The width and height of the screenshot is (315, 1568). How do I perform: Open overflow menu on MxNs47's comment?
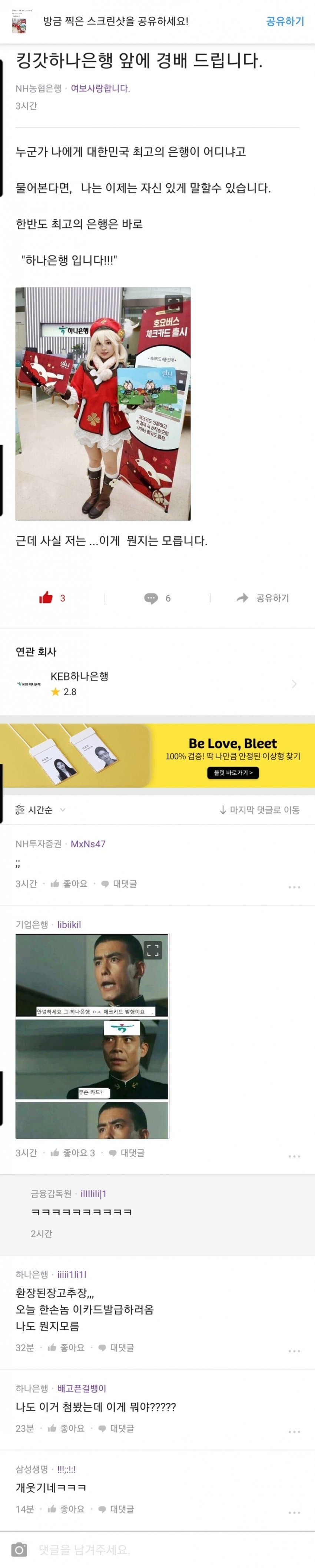pyautogui.click(x=294, y=887)
